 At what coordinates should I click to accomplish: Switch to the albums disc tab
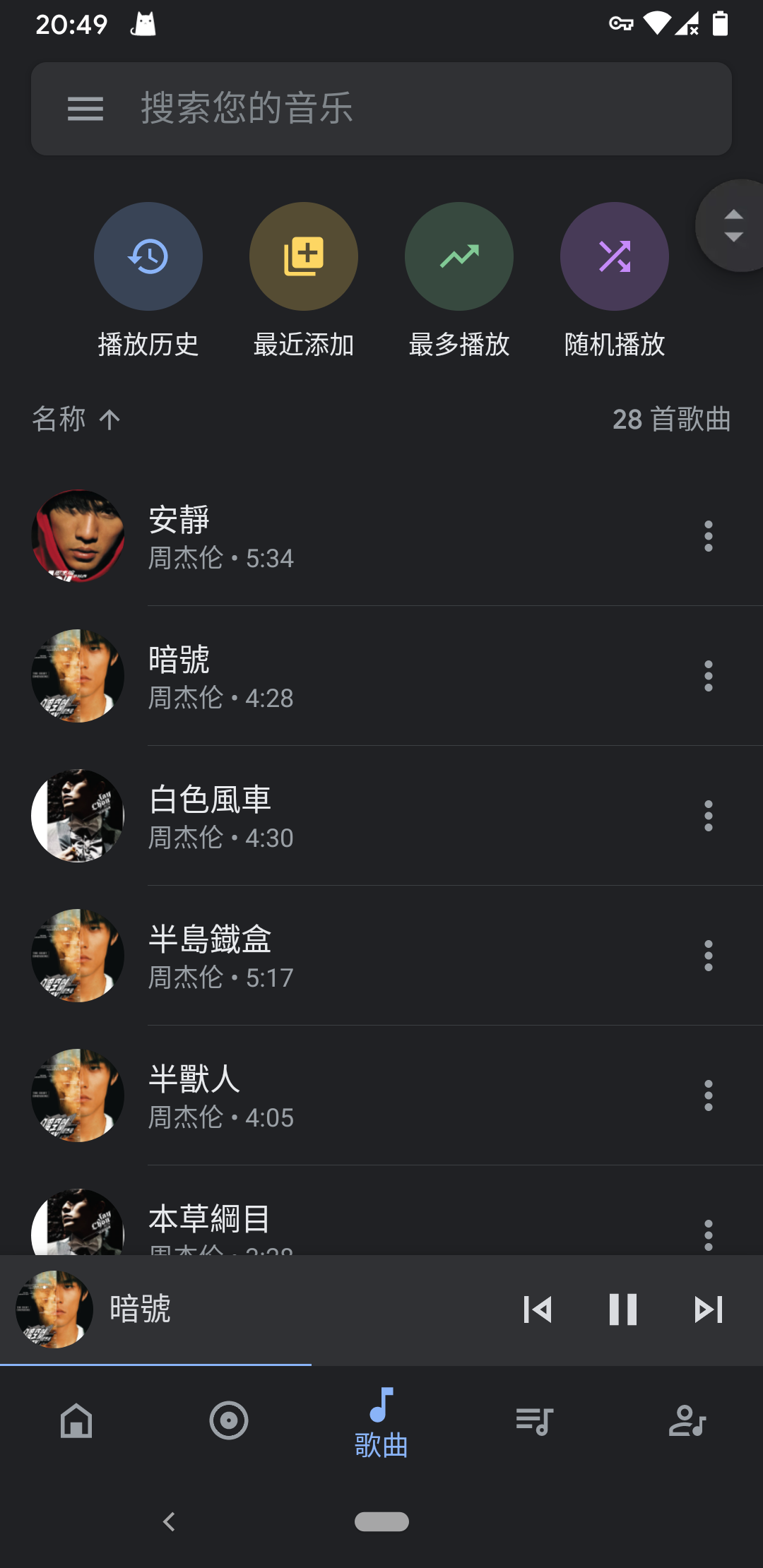click(x=229, y=1420)
